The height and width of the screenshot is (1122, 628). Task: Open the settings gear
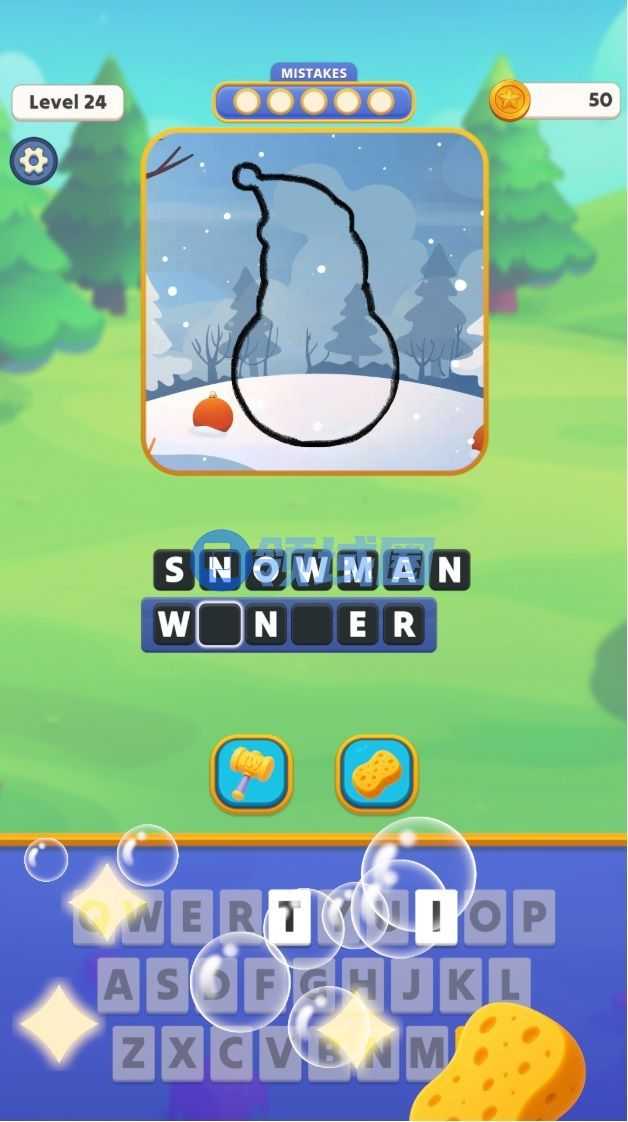tap(33, 161)
